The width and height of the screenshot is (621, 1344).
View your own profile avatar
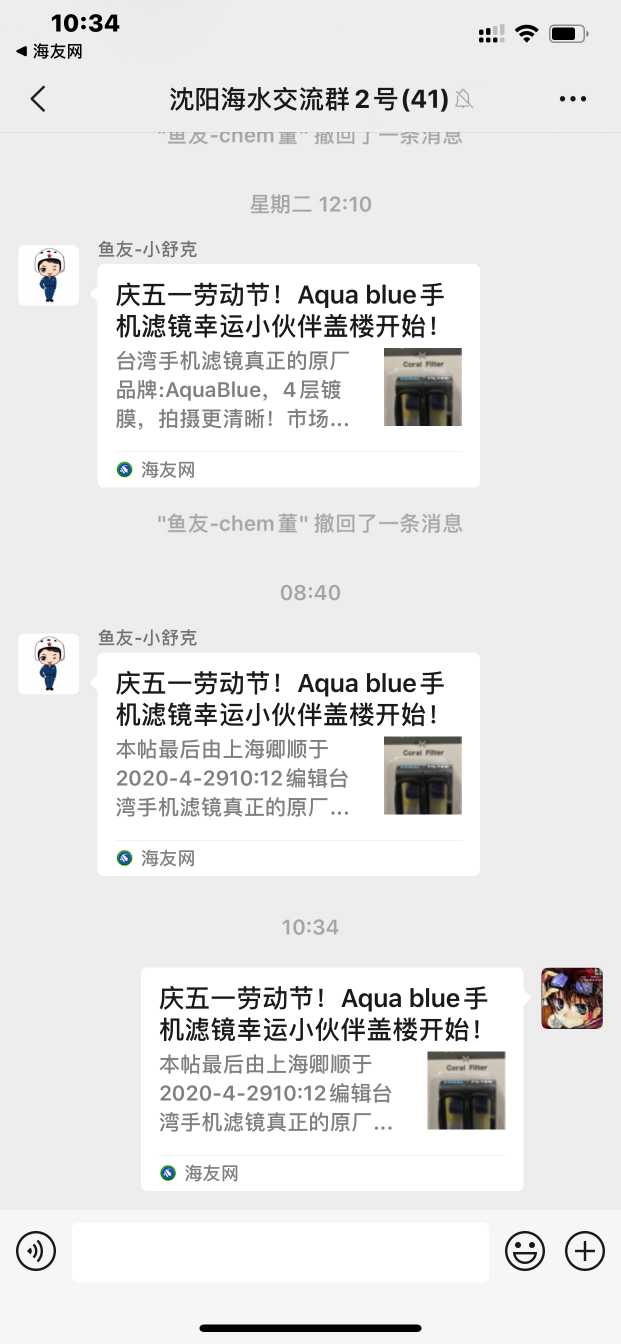point(572,998)
